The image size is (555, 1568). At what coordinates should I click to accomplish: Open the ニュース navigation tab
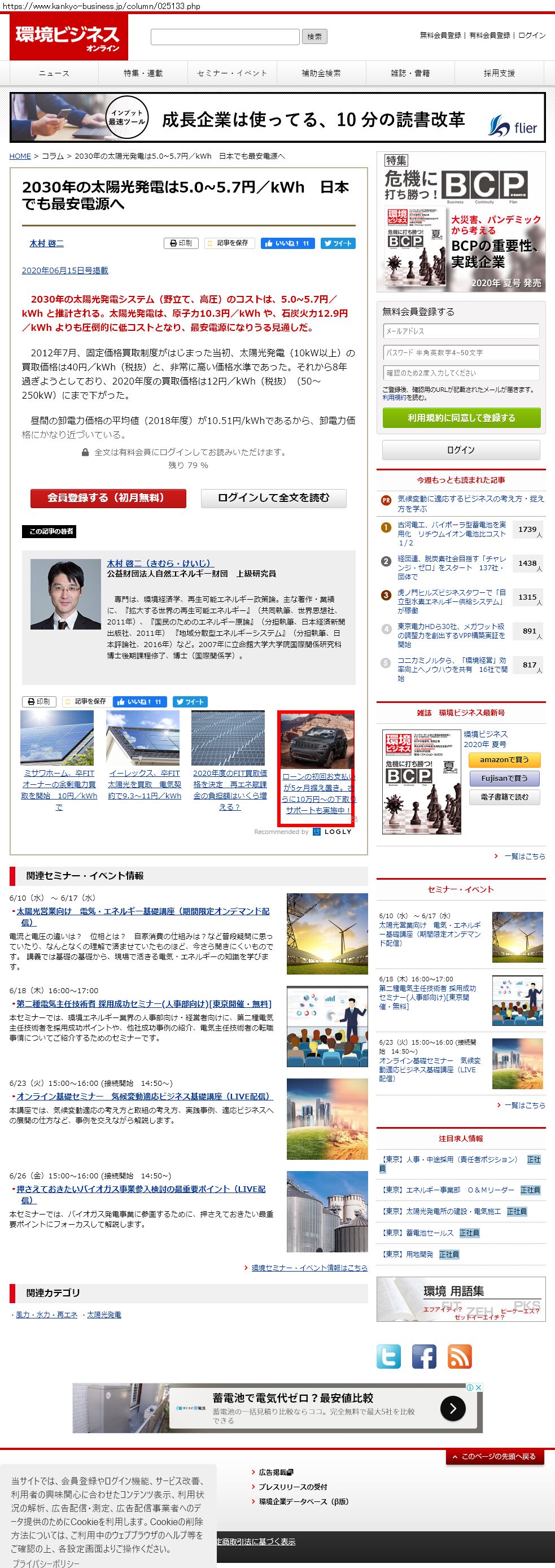pyautogui.click(x=54, y=73)
